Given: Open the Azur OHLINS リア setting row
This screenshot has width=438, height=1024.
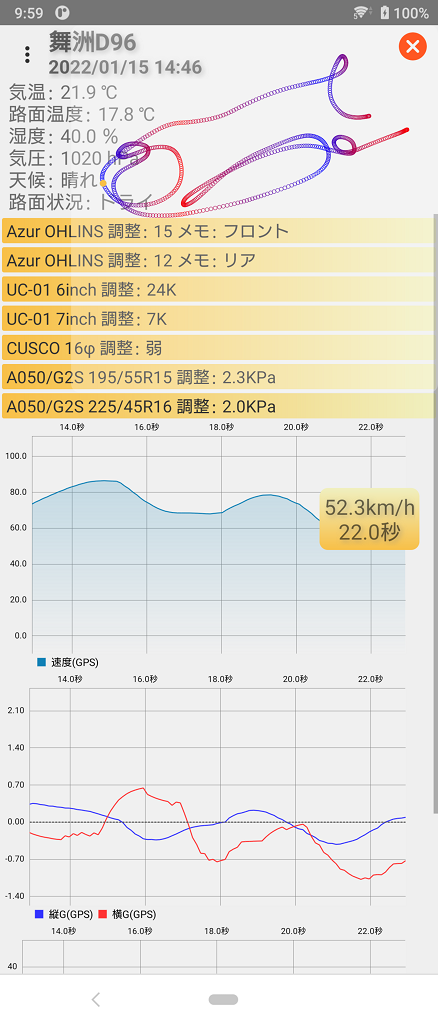Looking at the screenshot, I should pyautogui.click(x=218, y=260).
